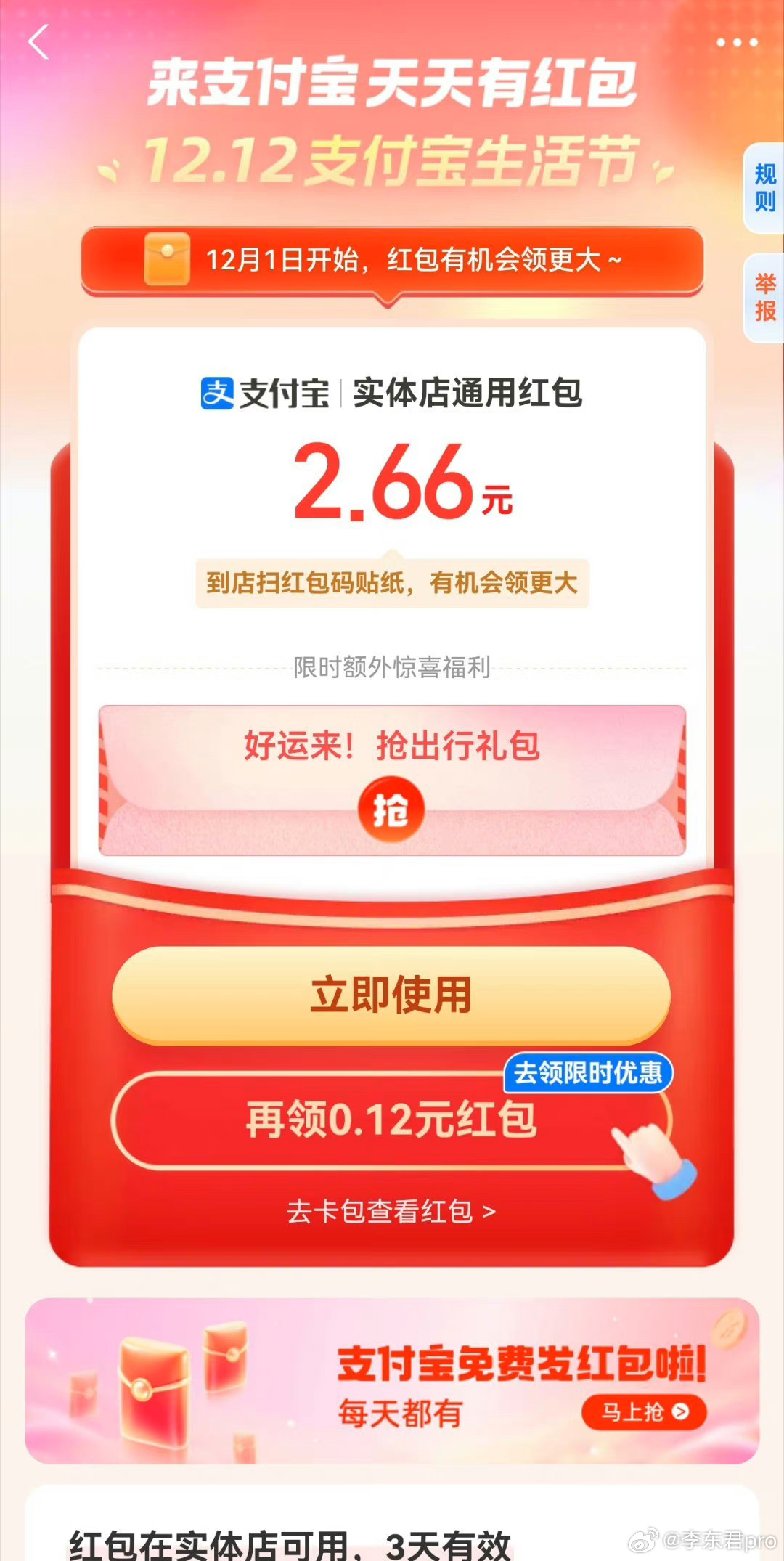The height and width of the screenshot is (1561, 784).
Task: Claim another 0.12元 red packet
Action: coord(391,1120)
